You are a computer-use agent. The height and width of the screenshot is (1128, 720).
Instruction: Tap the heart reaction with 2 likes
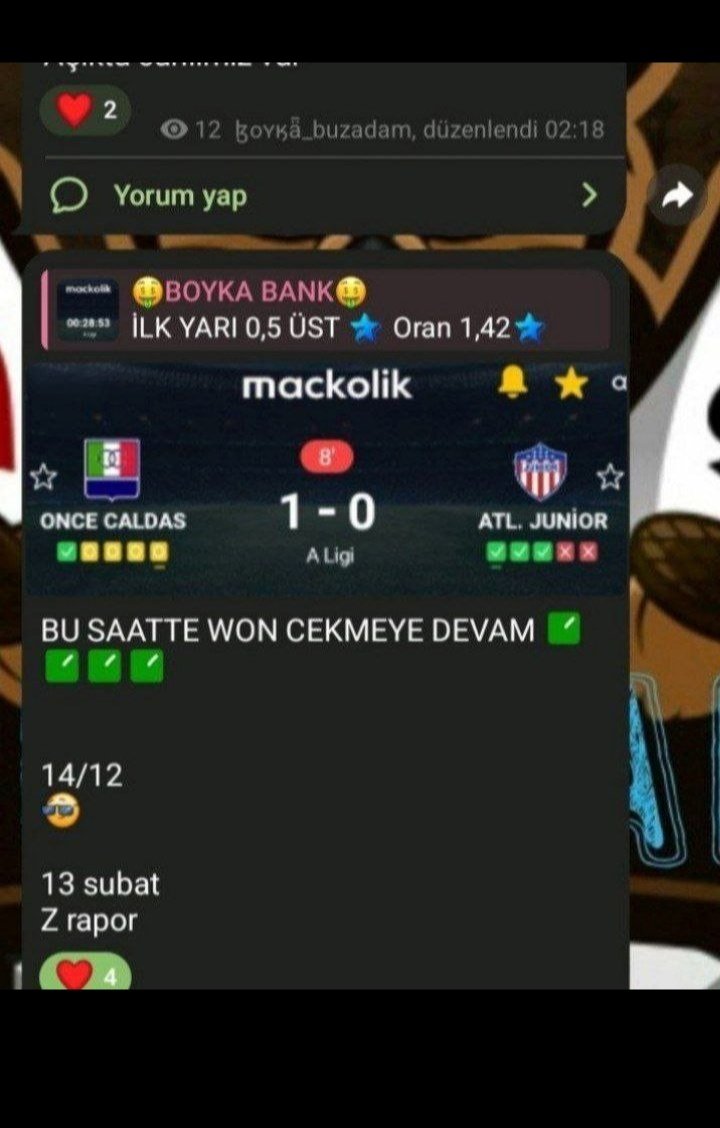[85, 110]
